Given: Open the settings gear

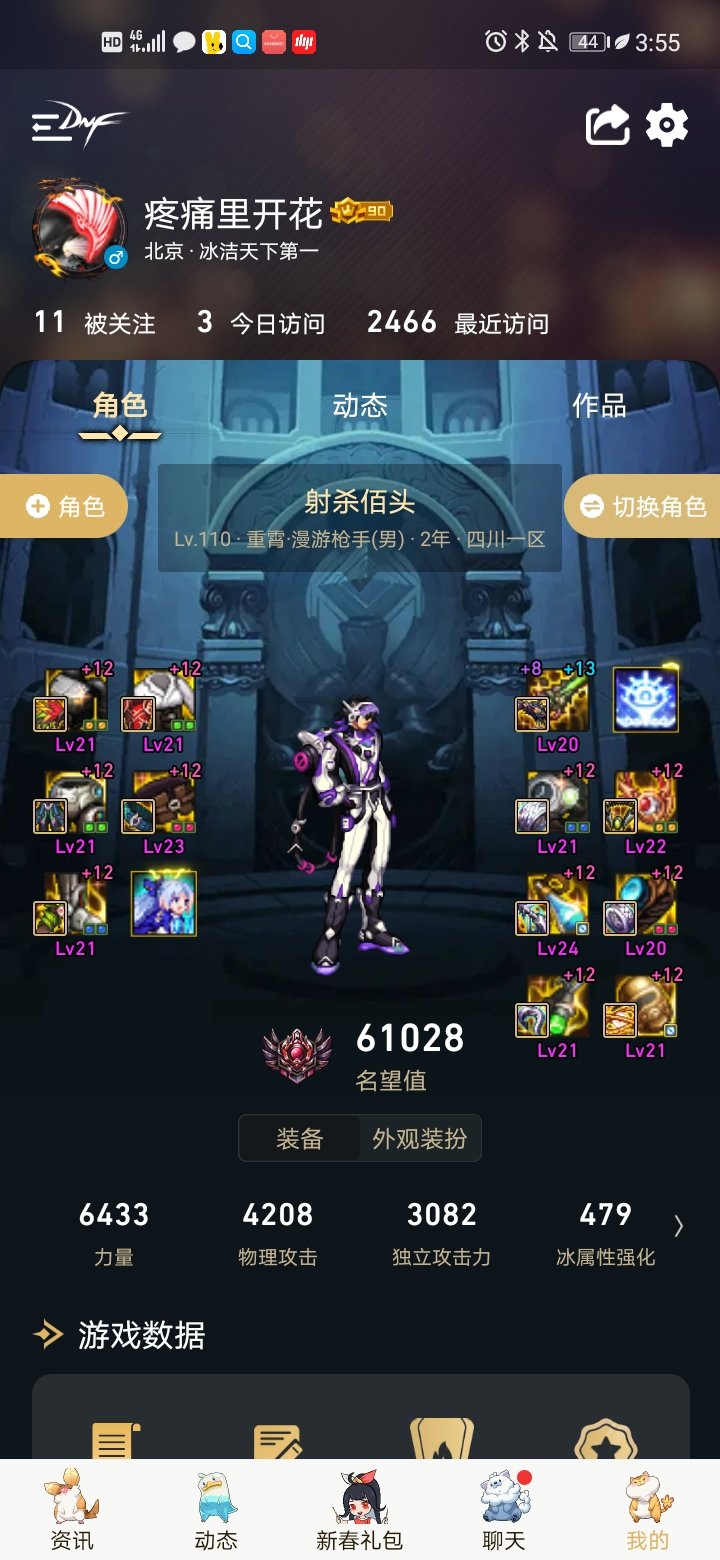Looking at the screenshot, I should pyautogui.click(x=667, y=125).
